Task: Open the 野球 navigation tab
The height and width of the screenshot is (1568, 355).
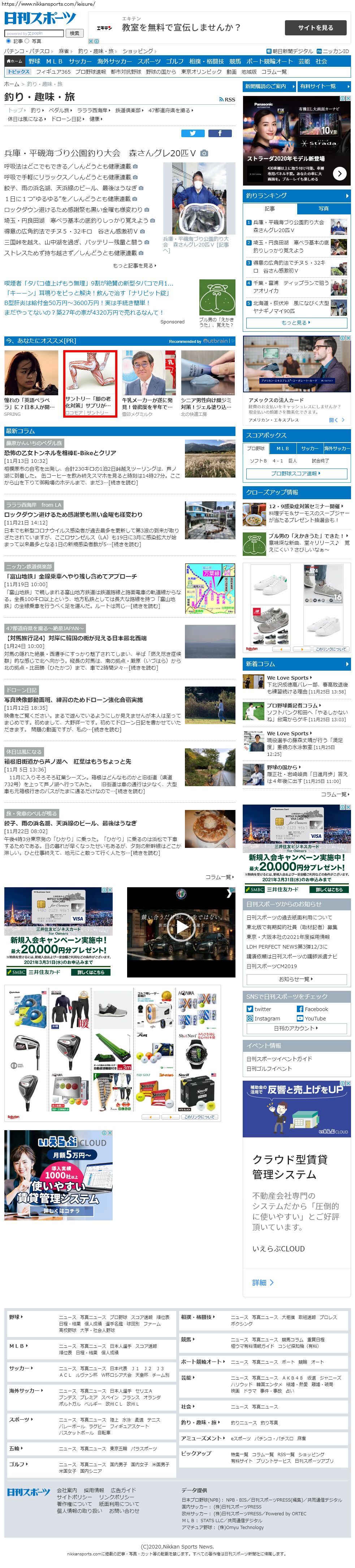Action: pyautogui.click(x=34, y=61)
